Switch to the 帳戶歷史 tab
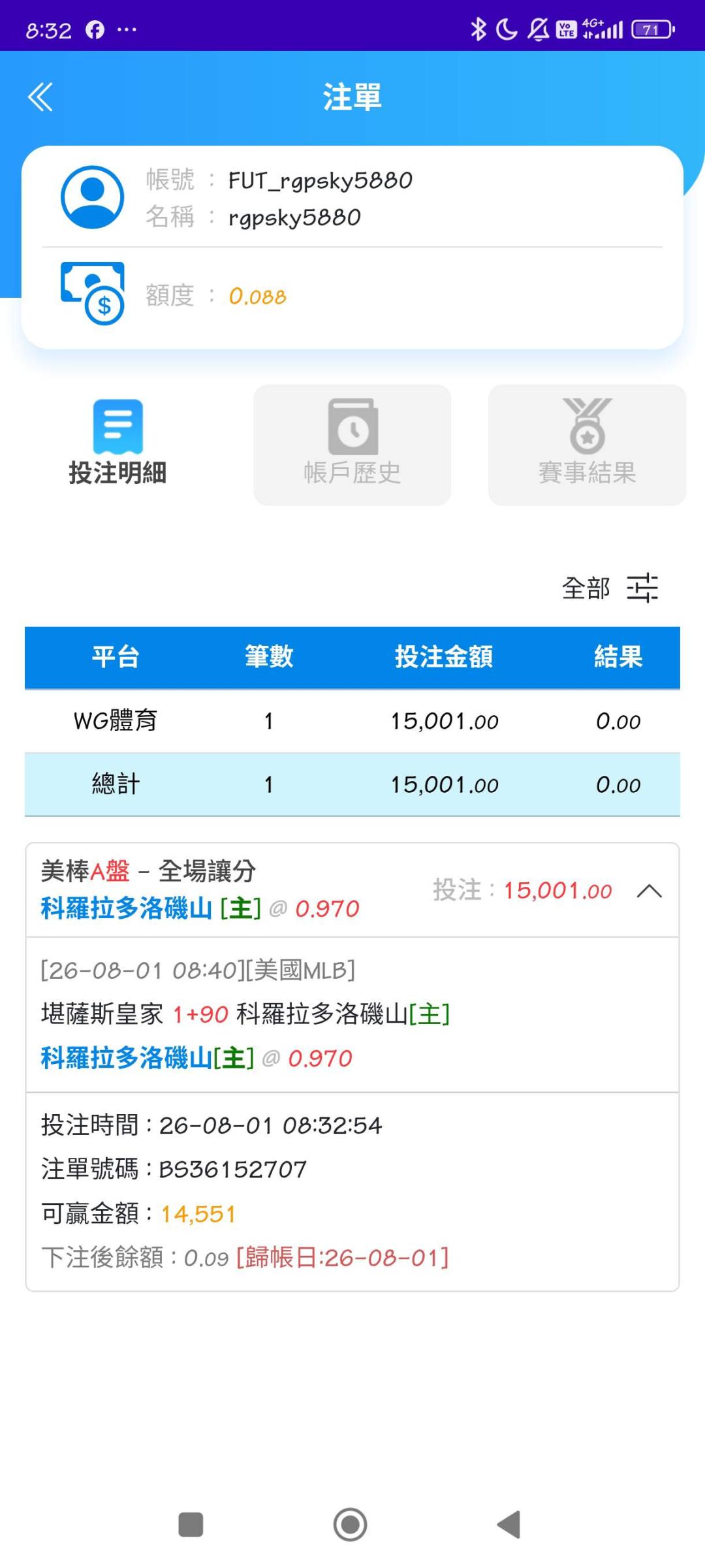705x1568 pixels. 352,444
